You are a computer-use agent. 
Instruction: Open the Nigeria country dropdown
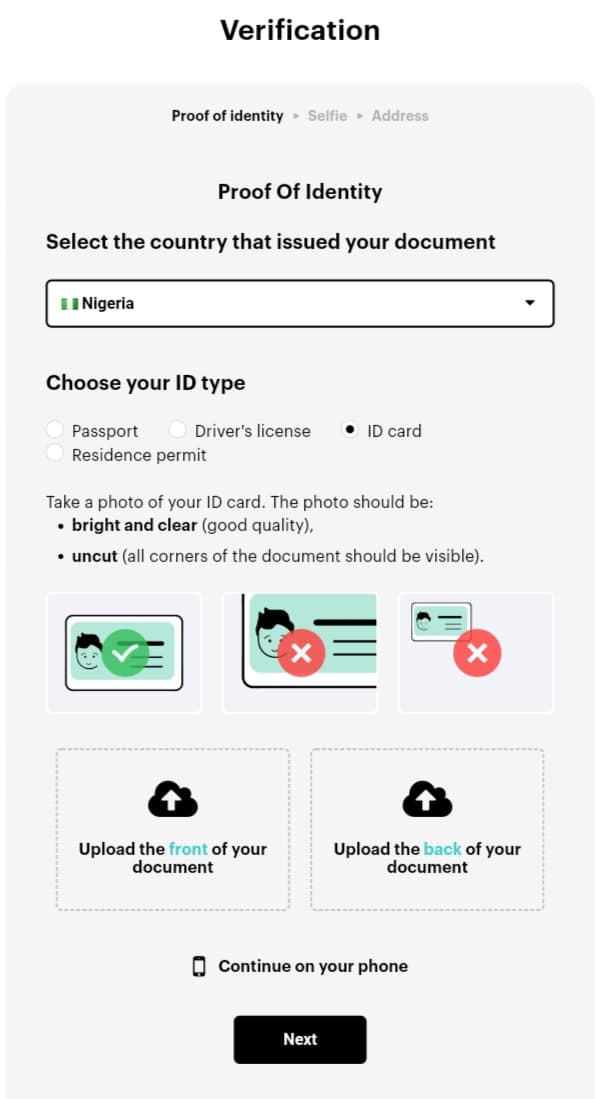coord(300,303)
